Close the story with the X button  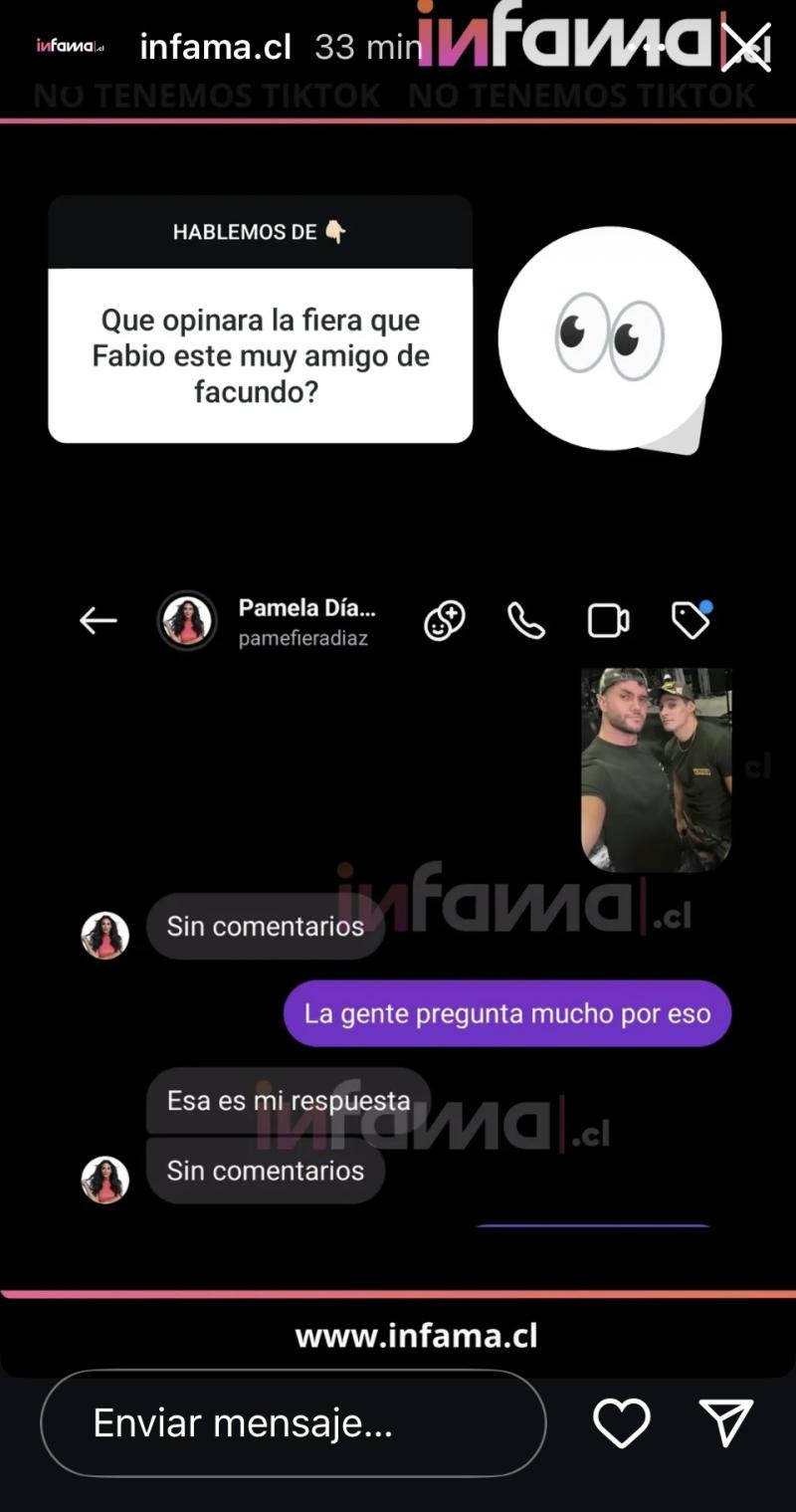click(748, 45)
